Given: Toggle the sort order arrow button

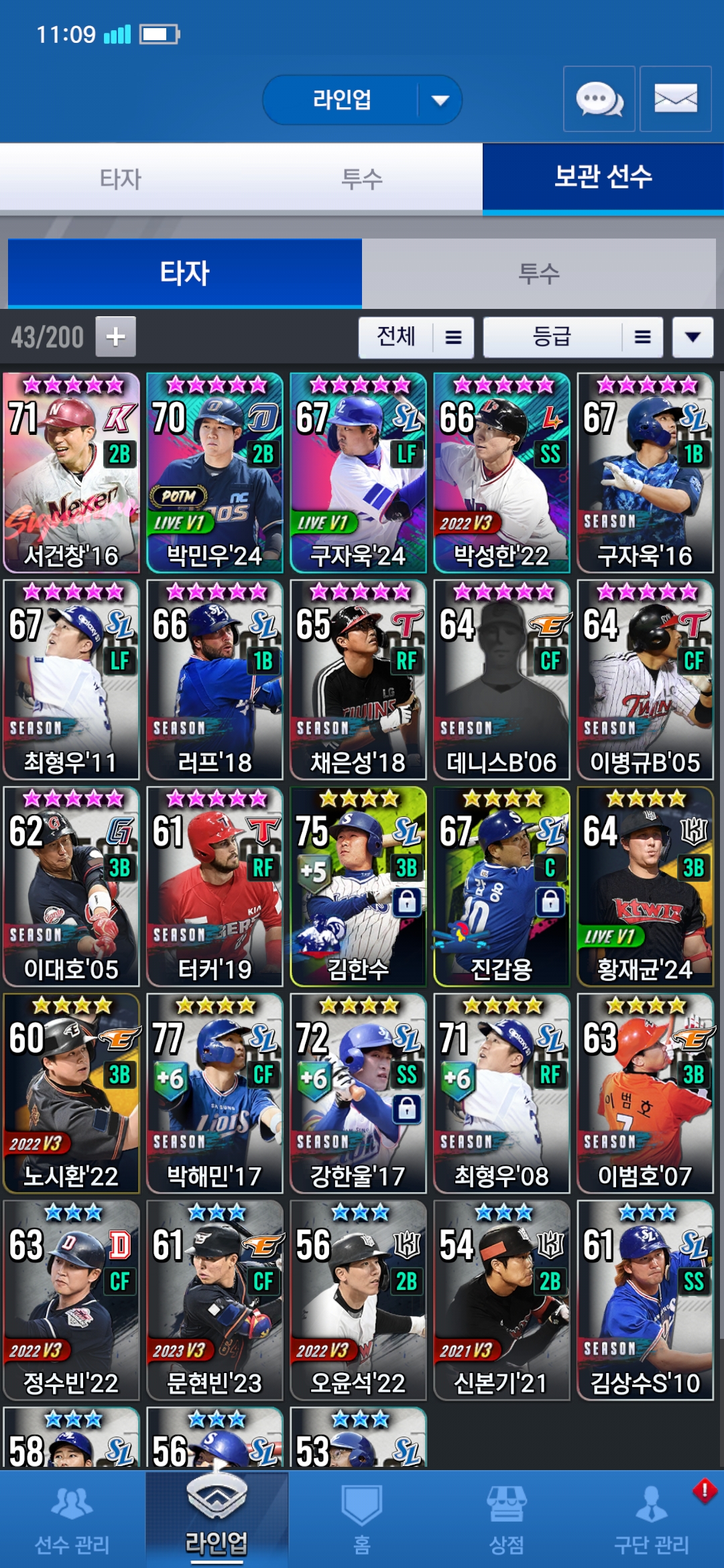Looking at the screenshot, I should (692, 337).
